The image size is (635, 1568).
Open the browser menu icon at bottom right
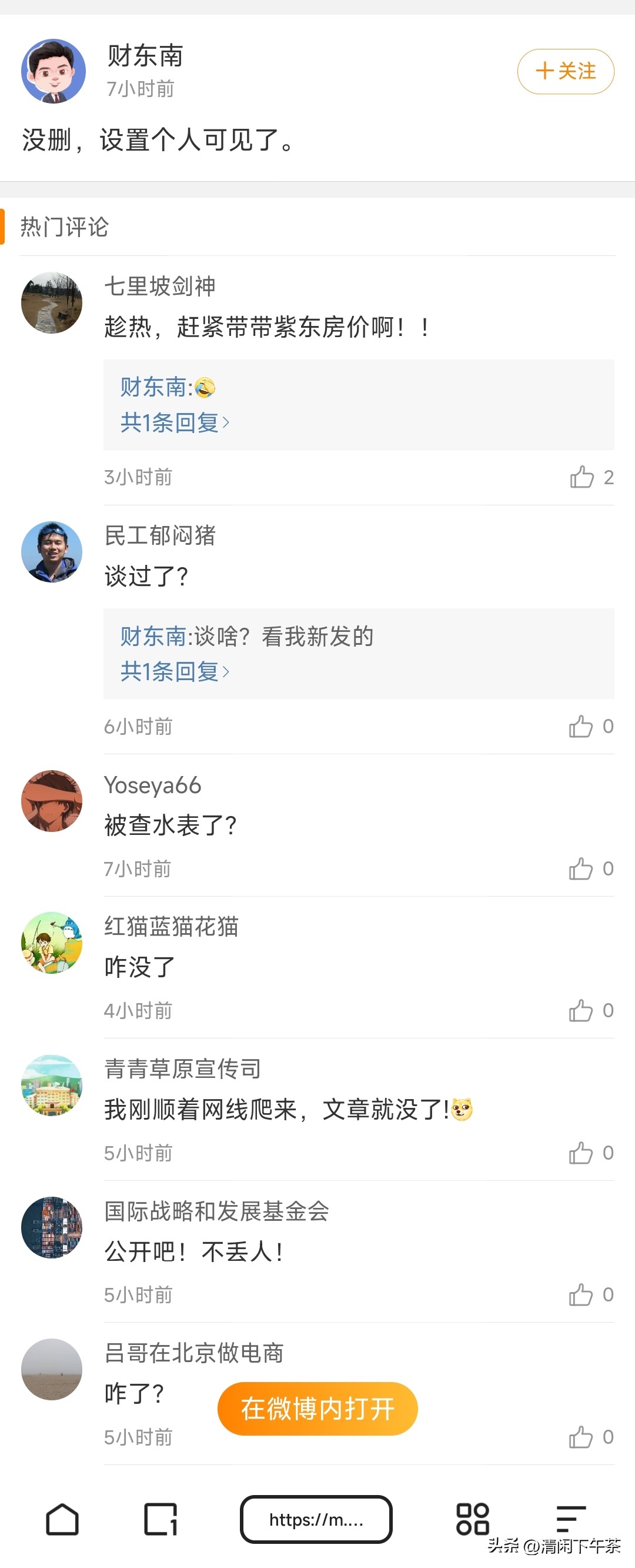pos(567,1518)
